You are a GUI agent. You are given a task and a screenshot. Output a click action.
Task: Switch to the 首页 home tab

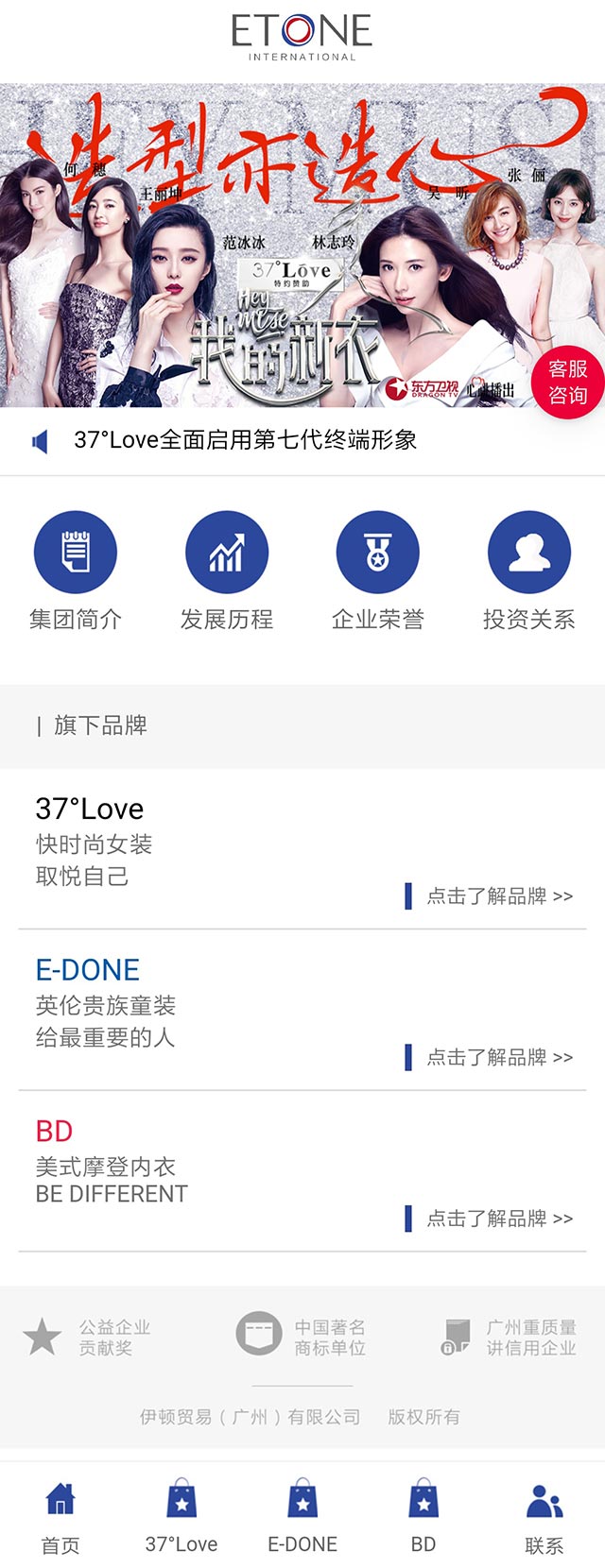pyautogui.click(x=60, y=1517)
